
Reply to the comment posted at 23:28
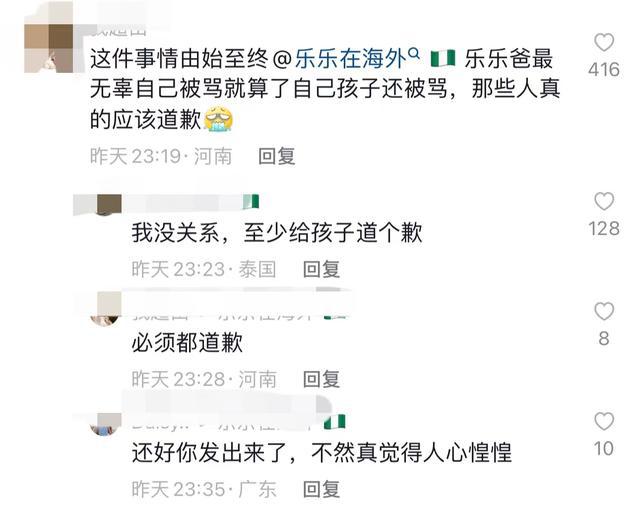click(321, 379)
